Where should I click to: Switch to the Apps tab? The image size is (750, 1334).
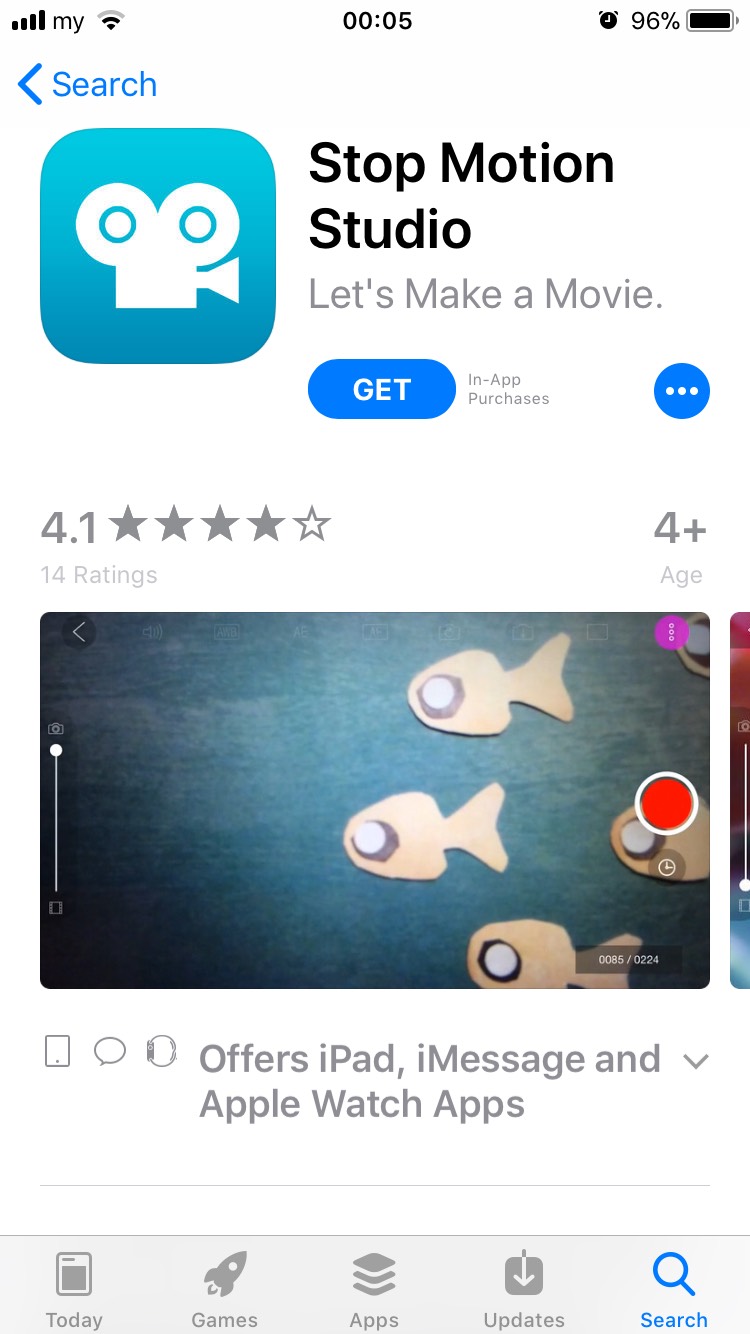tap(374, 1289)
